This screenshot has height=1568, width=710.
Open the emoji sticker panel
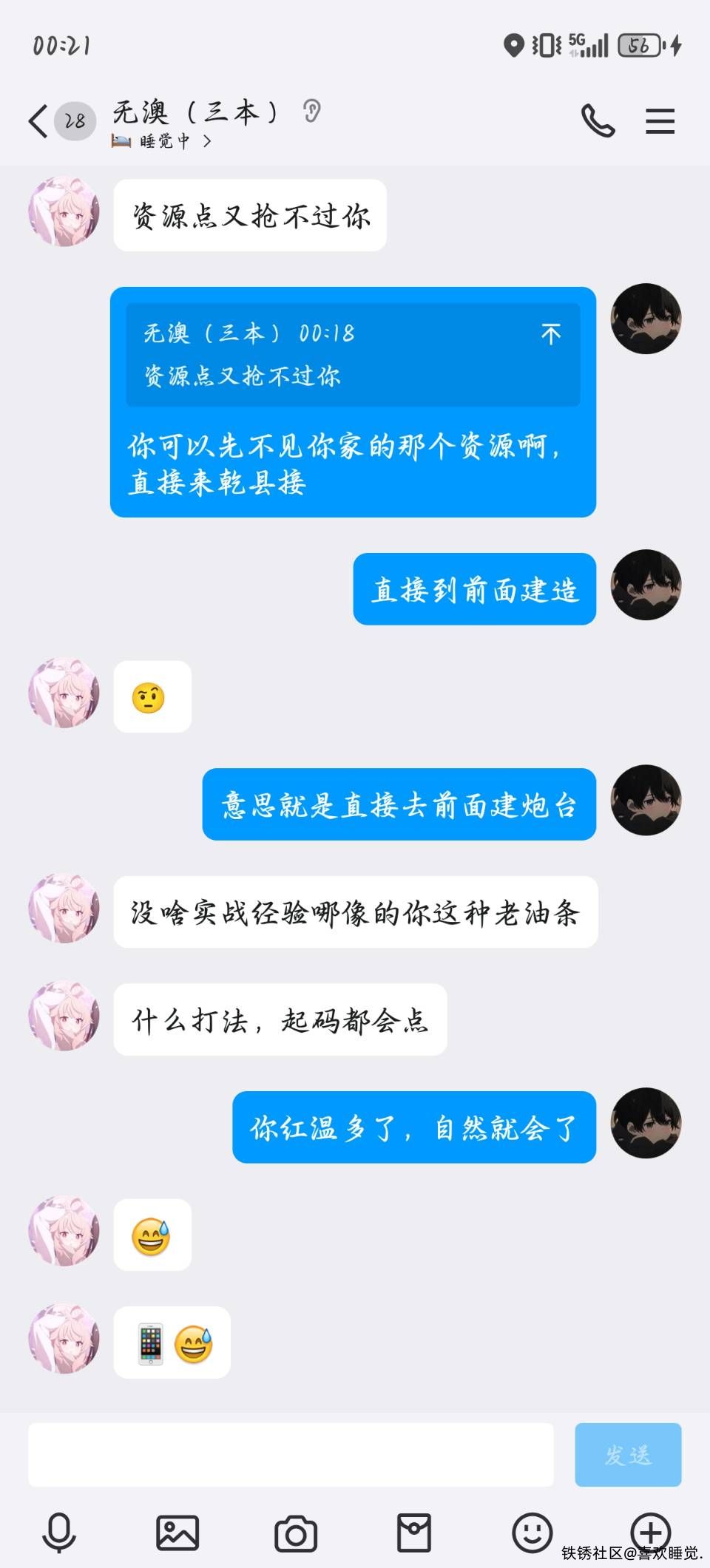(x=532, y=1533)
